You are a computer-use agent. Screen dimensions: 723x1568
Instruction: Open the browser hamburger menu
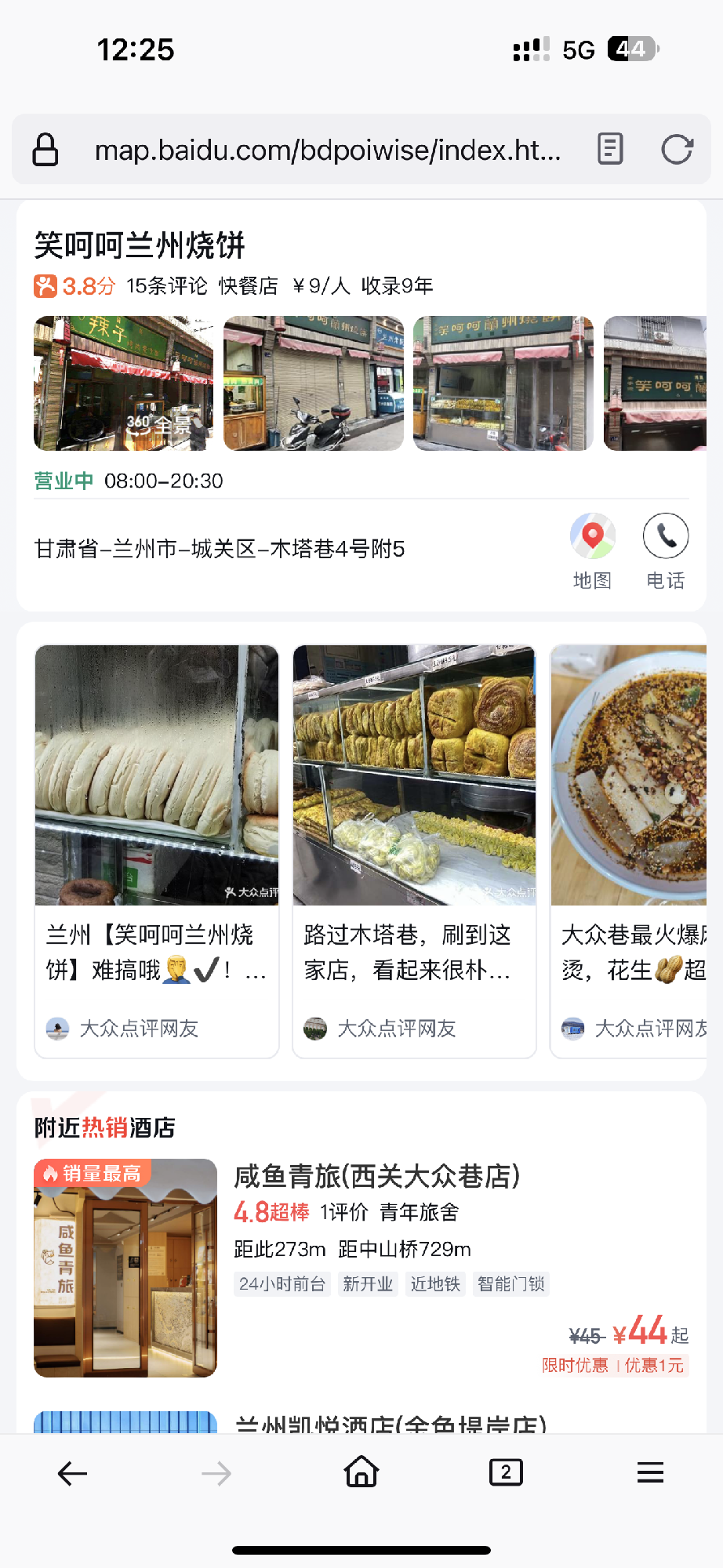point(650,1472)
